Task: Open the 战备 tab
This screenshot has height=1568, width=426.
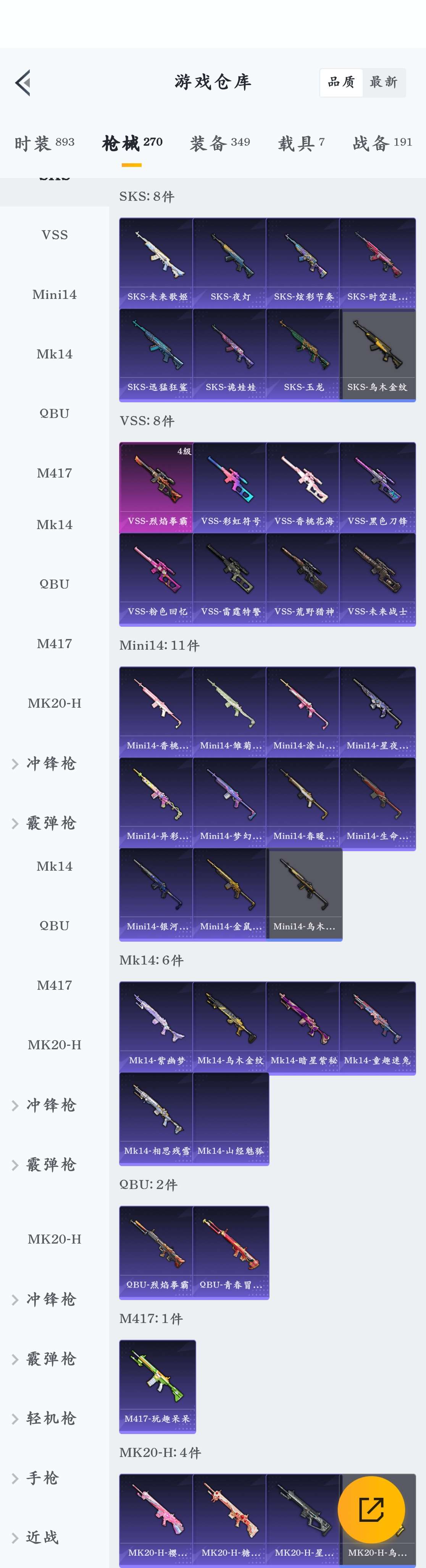Action: click(382, 143)
